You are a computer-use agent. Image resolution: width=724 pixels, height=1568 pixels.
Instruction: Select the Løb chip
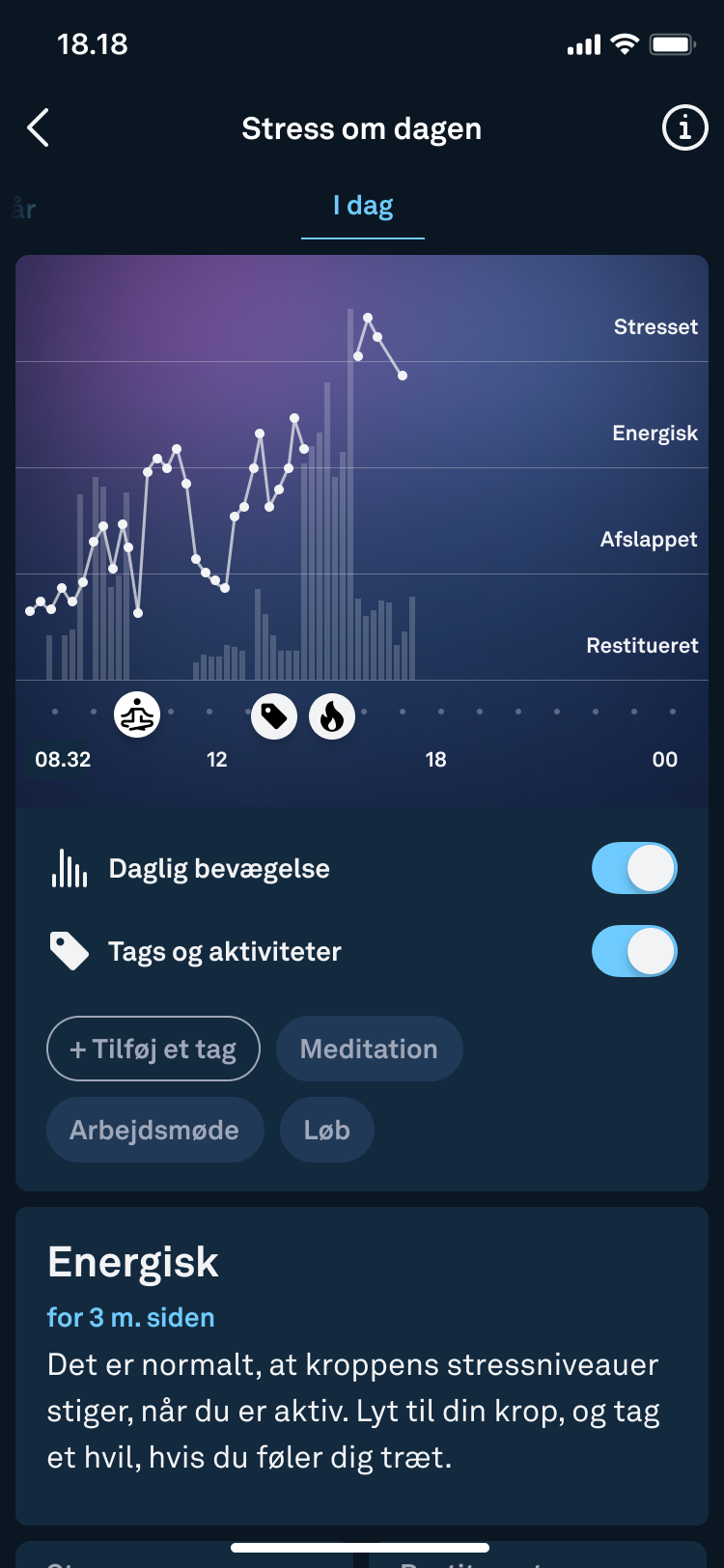pos(327,1130)
